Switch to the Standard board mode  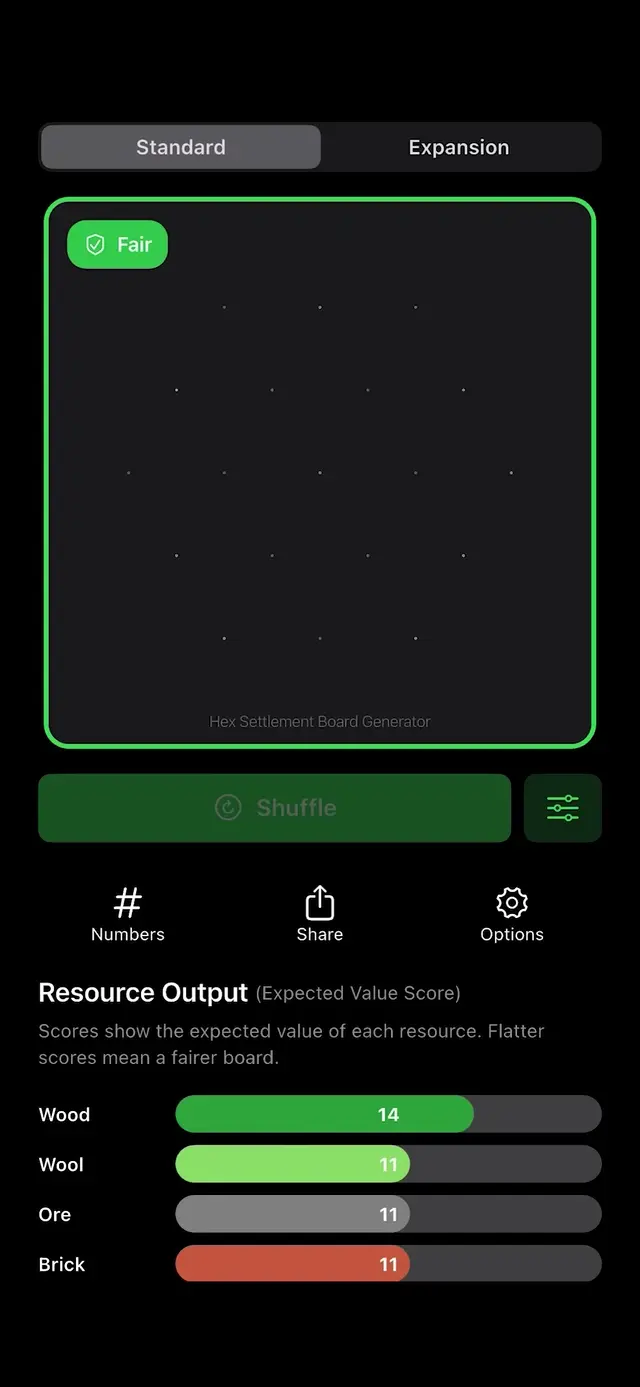180,147
